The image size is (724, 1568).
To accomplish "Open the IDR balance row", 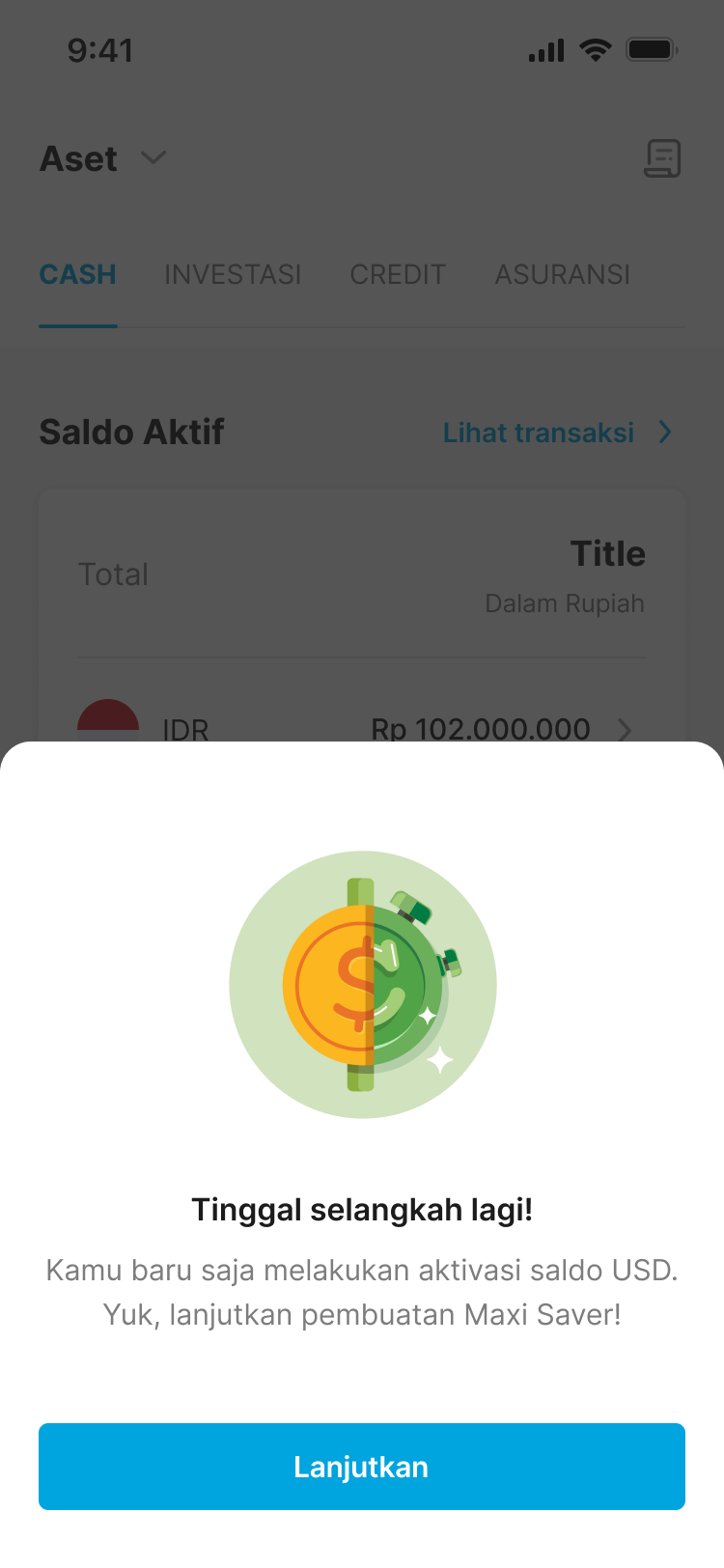I will coord(362,726).
